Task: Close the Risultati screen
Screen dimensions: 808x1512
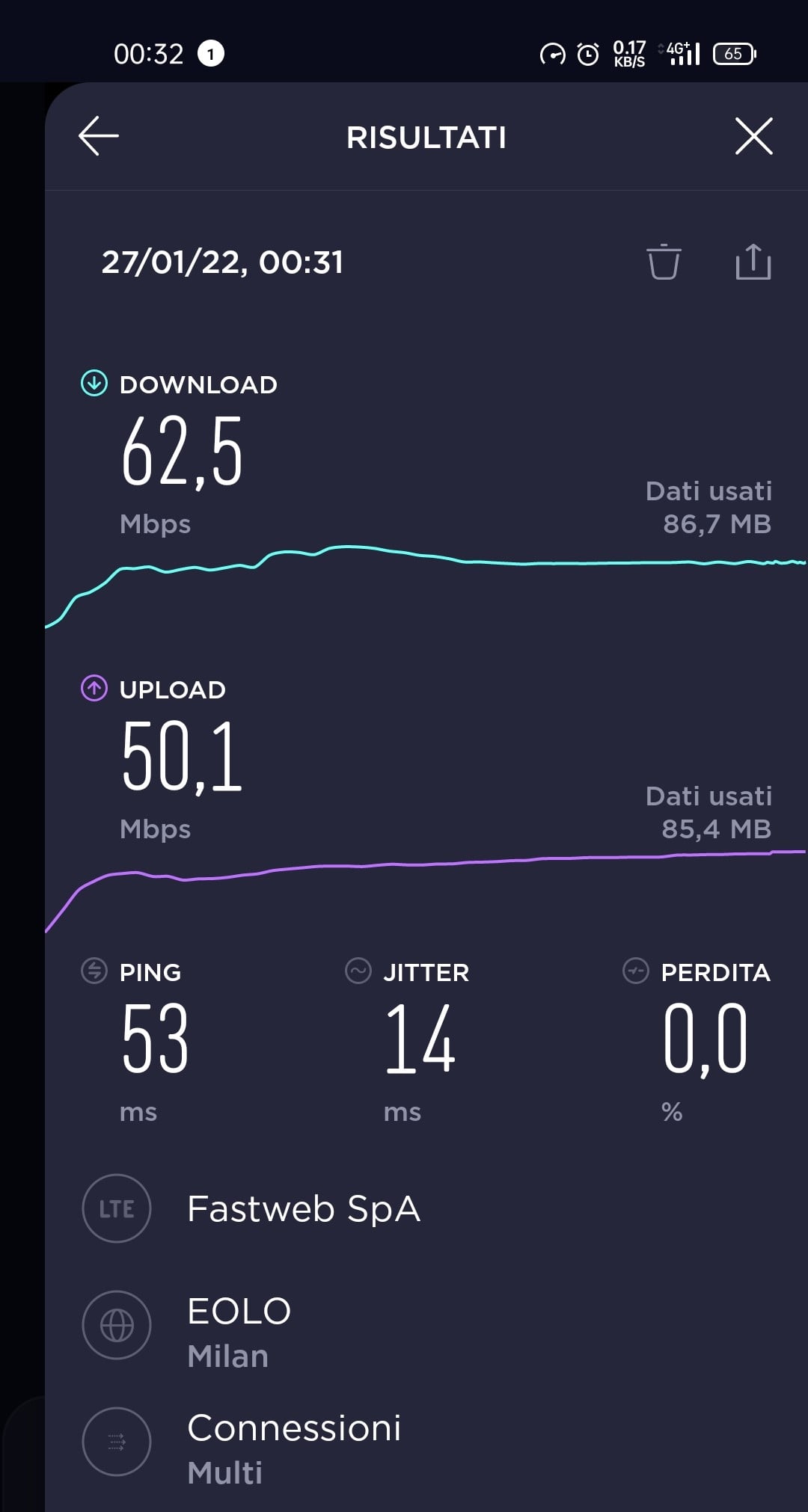Action: (x=753, y=136)
